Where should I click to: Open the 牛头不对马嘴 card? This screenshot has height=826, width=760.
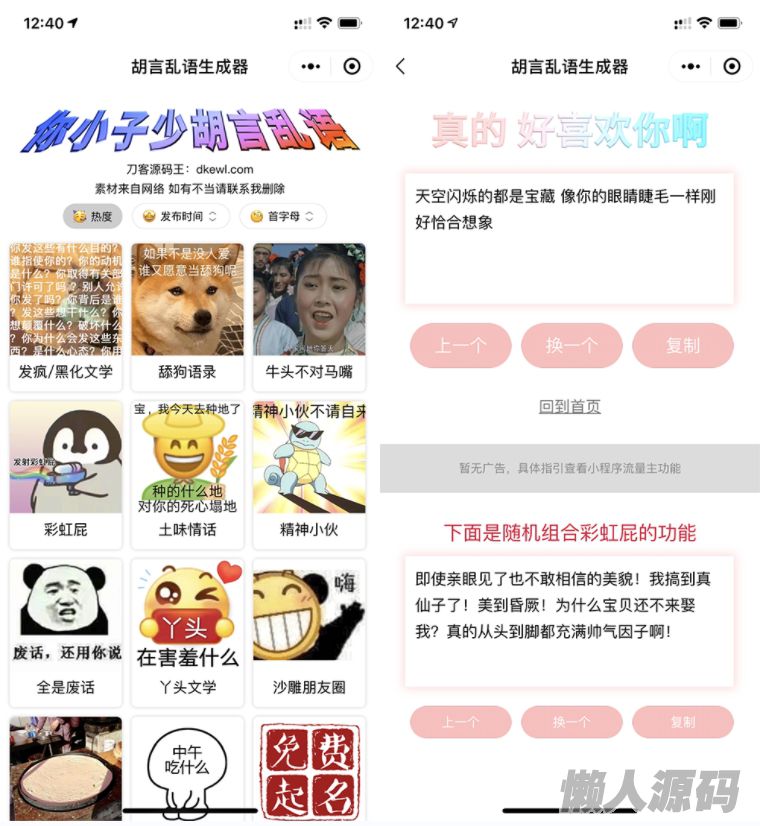tap(309, 317)
